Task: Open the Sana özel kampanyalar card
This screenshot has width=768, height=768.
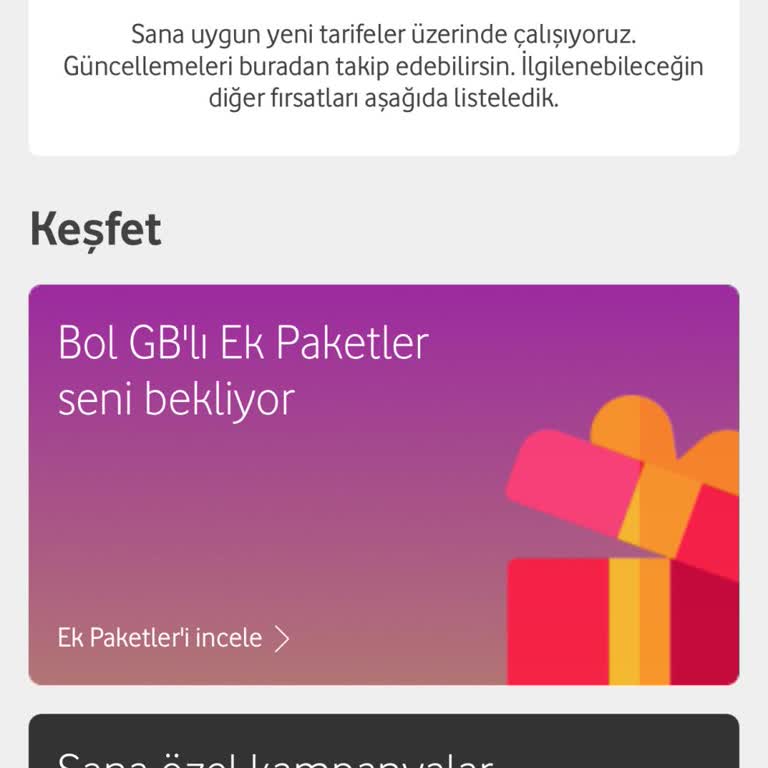Action: tap(383, 744)
